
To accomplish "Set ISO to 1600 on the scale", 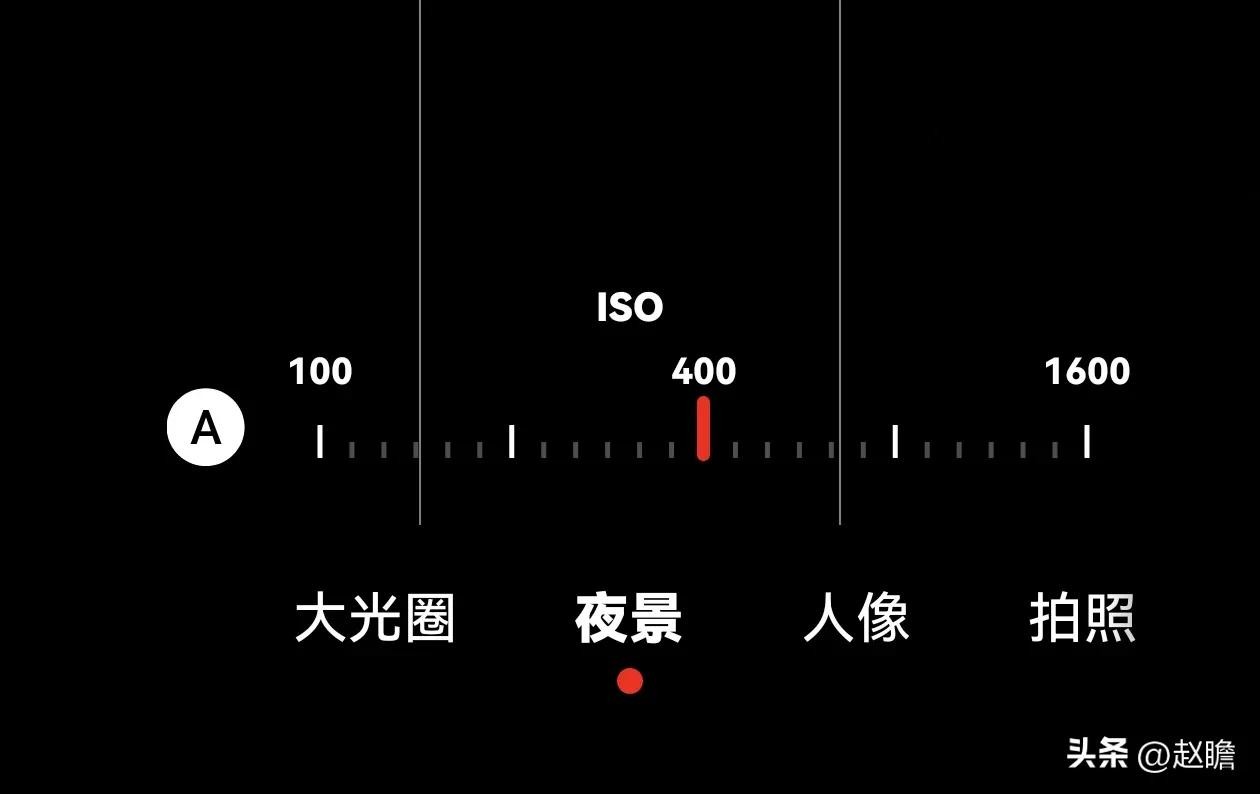I will pos(1087,441).
